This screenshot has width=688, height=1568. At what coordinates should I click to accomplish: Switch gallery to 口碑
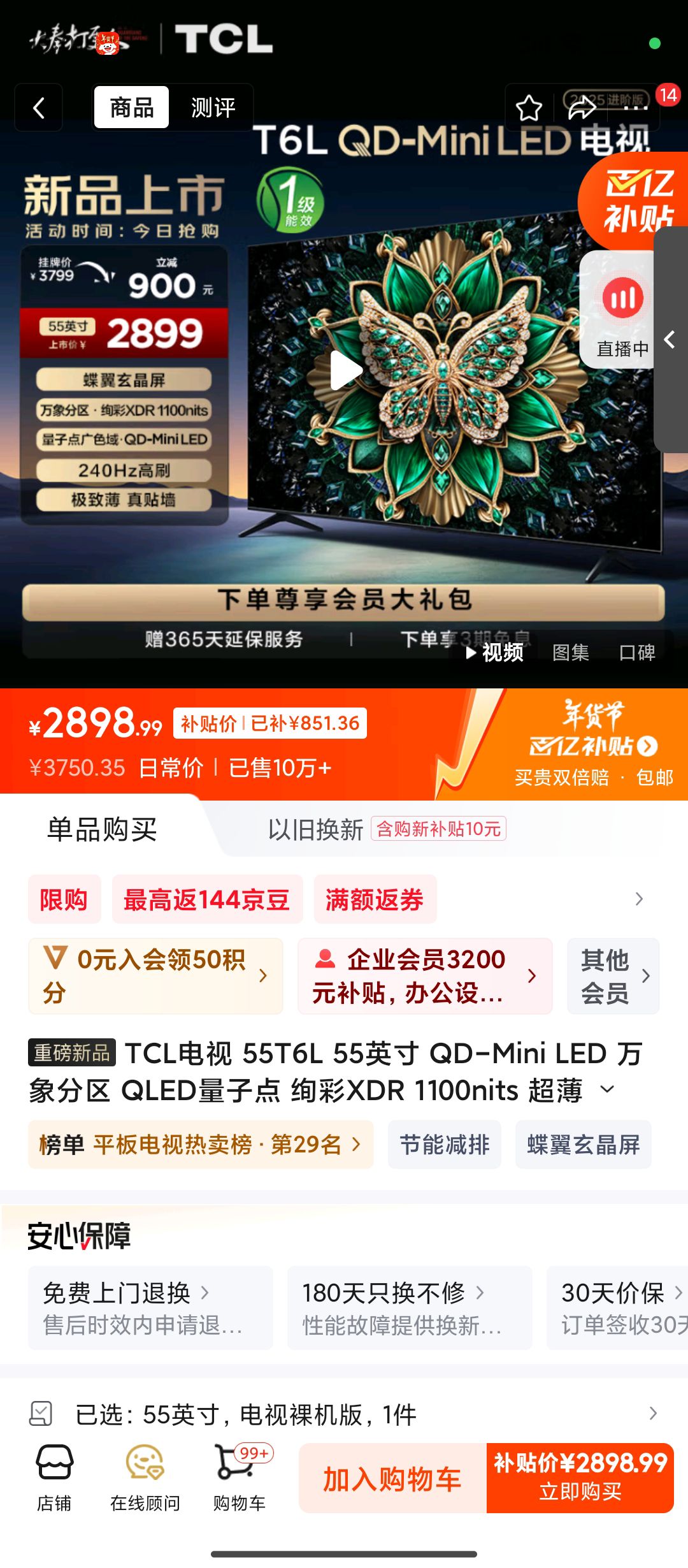click(x=637, y=653)
